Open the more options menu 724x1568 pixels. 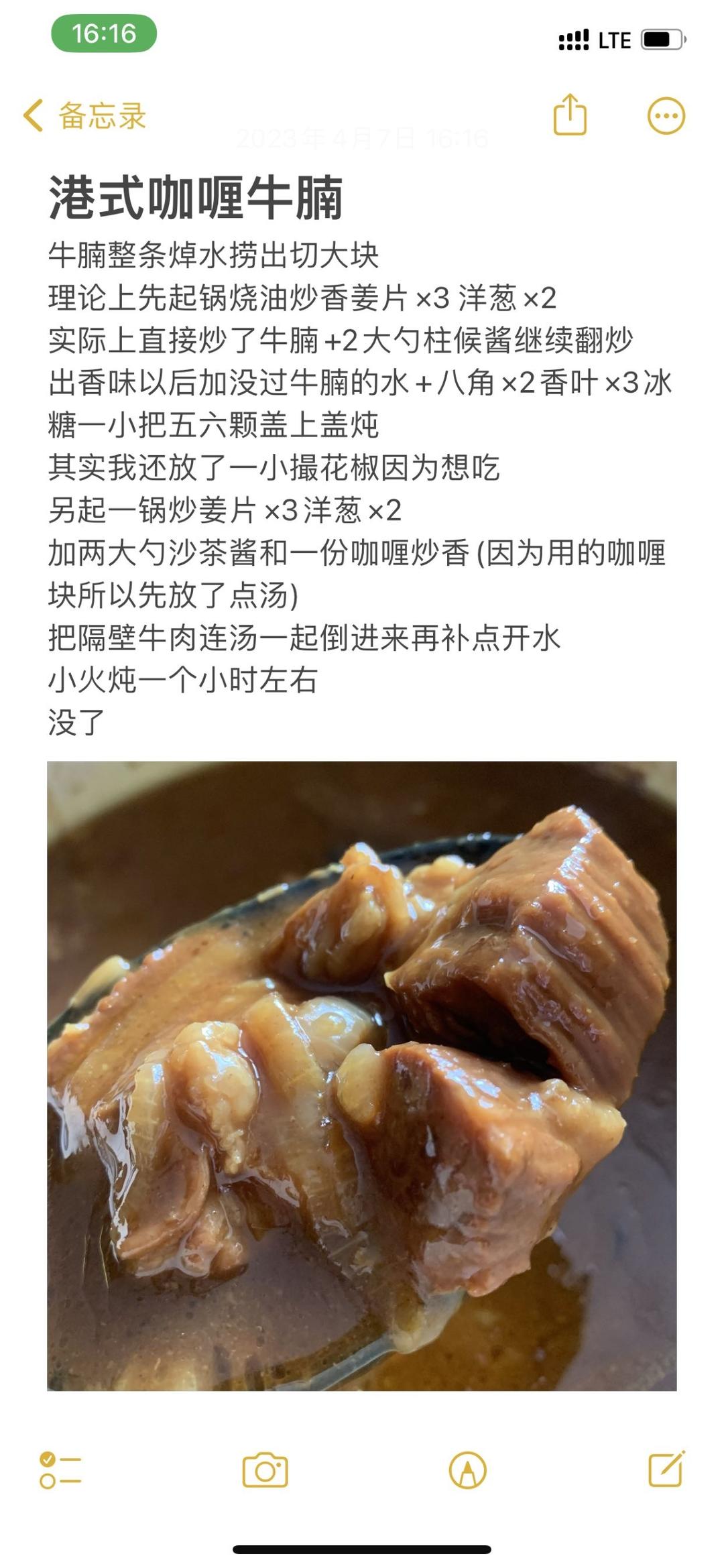pyautogui.click(x=666, y=116)
